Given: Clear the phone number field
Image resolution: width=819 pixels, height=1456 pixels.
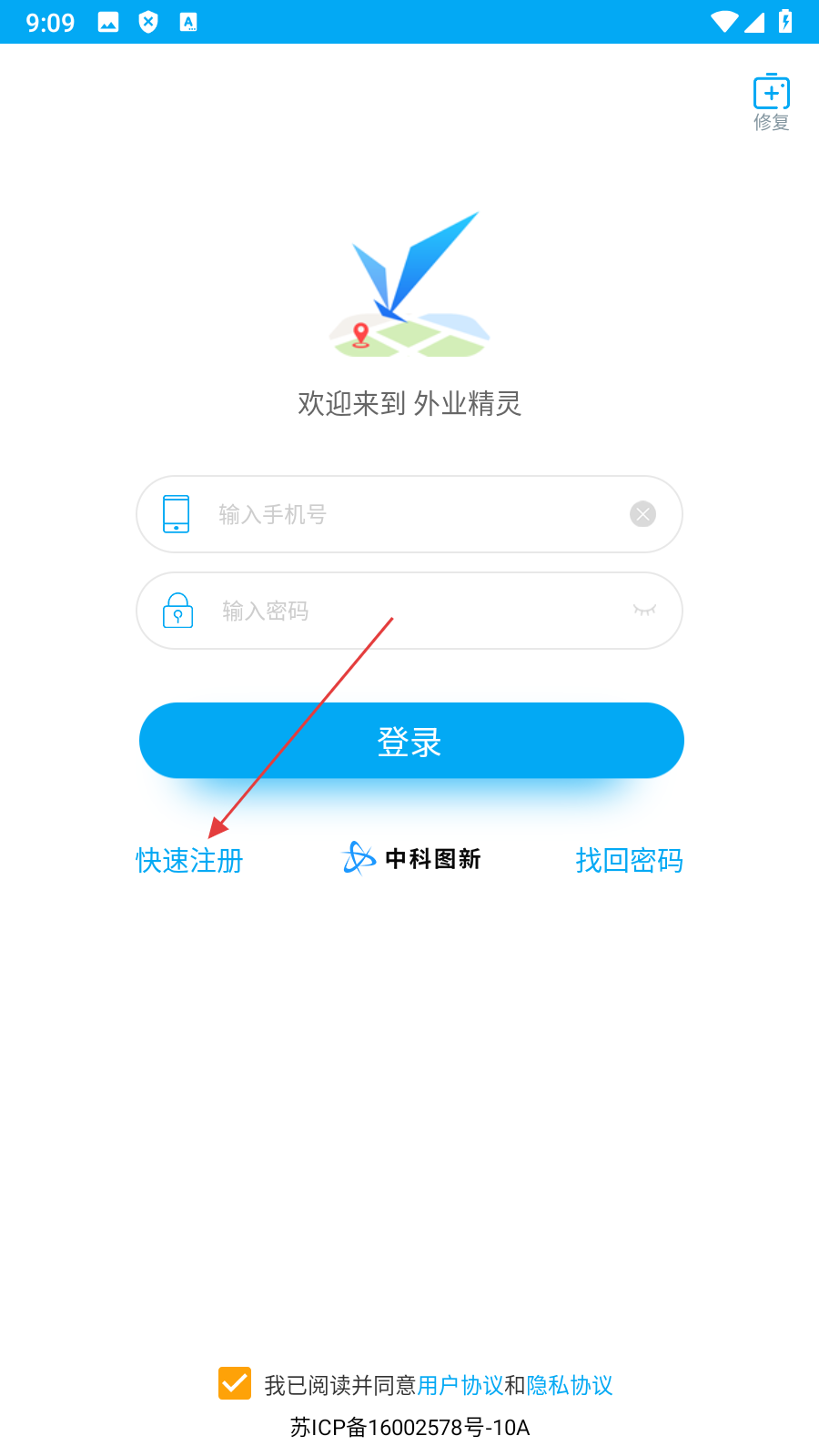Looking at the screenshot, I should pyautogui.click(x=642, y=514).
